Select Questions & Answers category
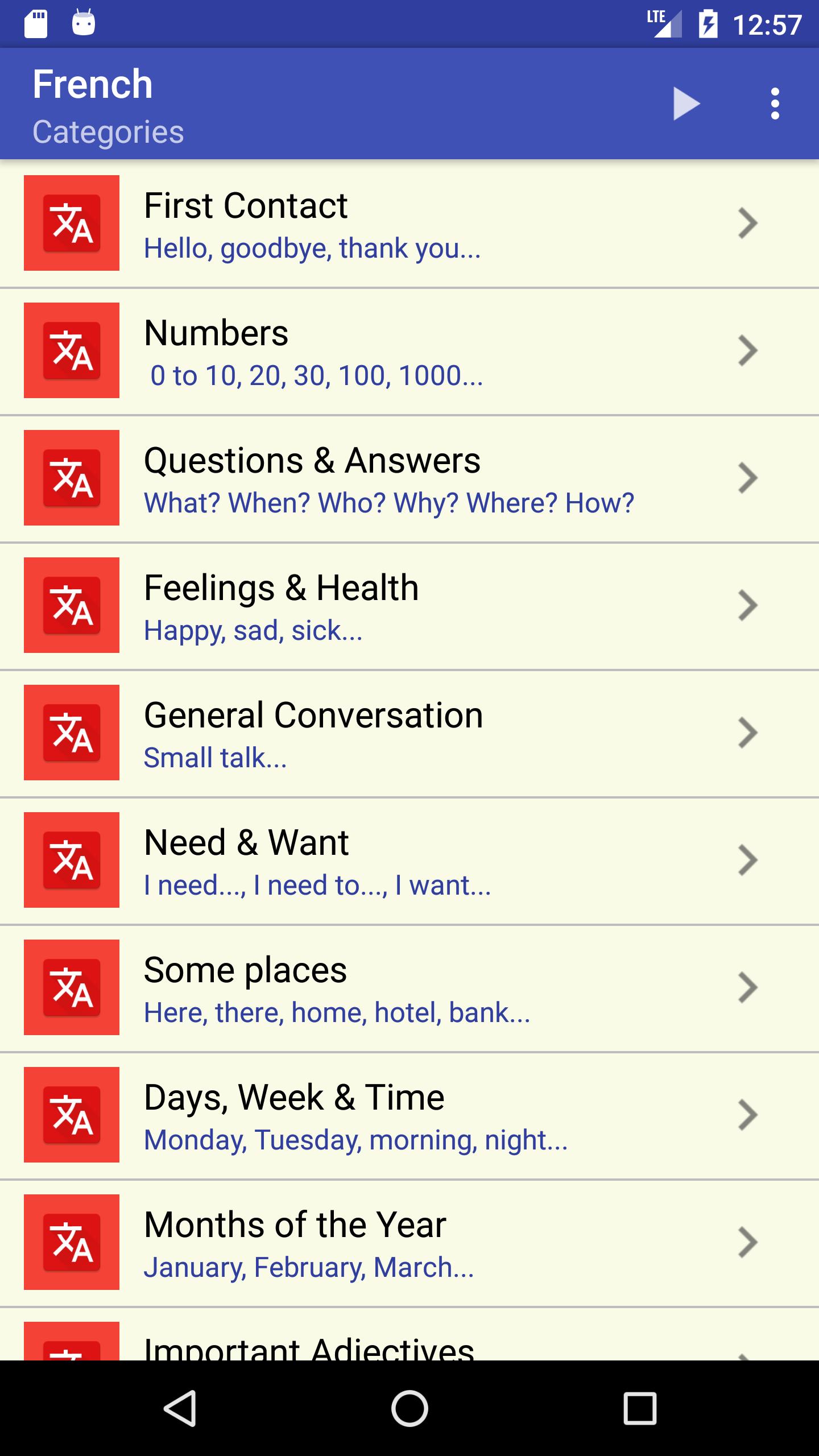This screenshot has height=1456, width=819. [x=409, y=478]
